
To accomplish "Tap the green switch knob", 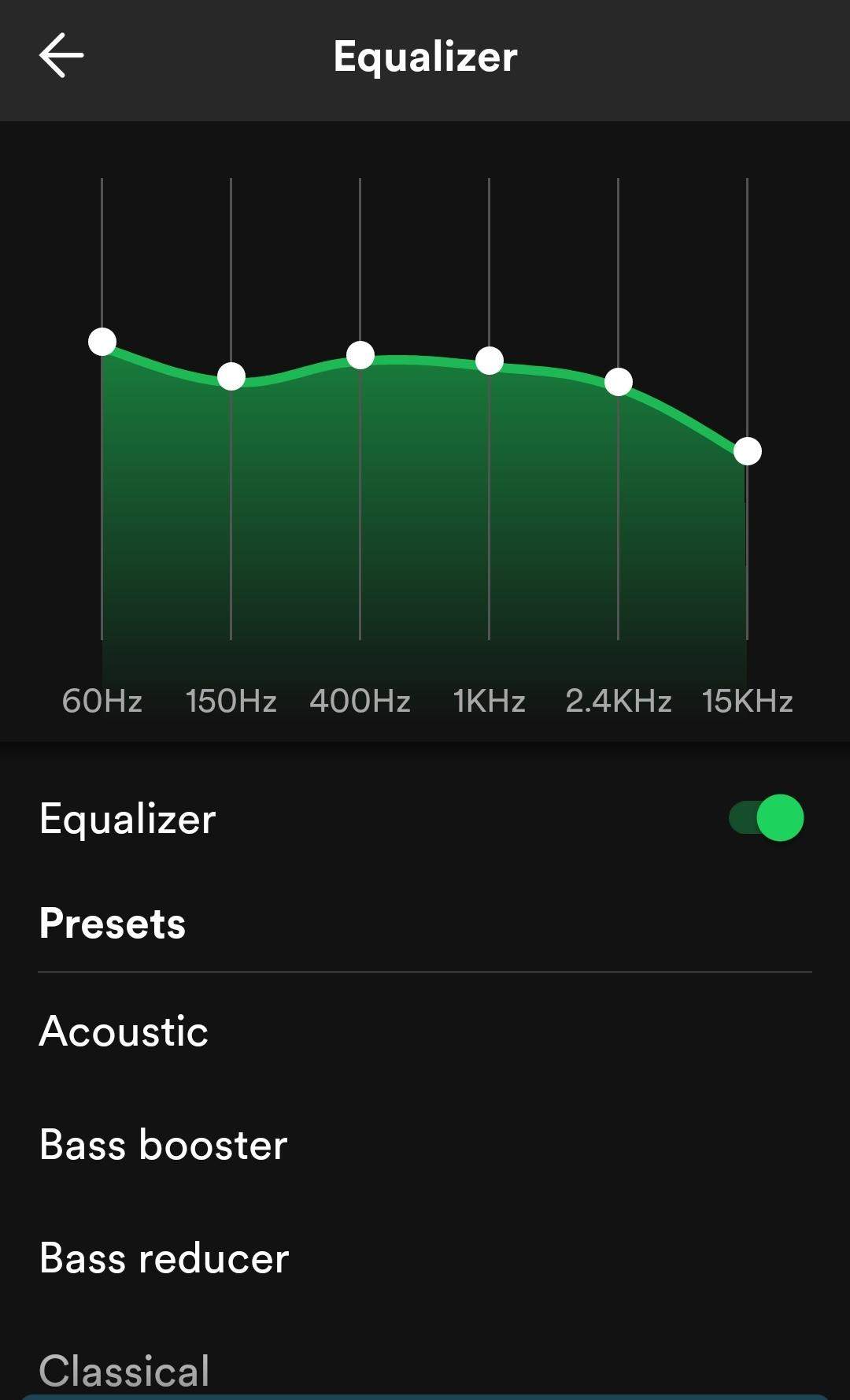I will 778,819.
